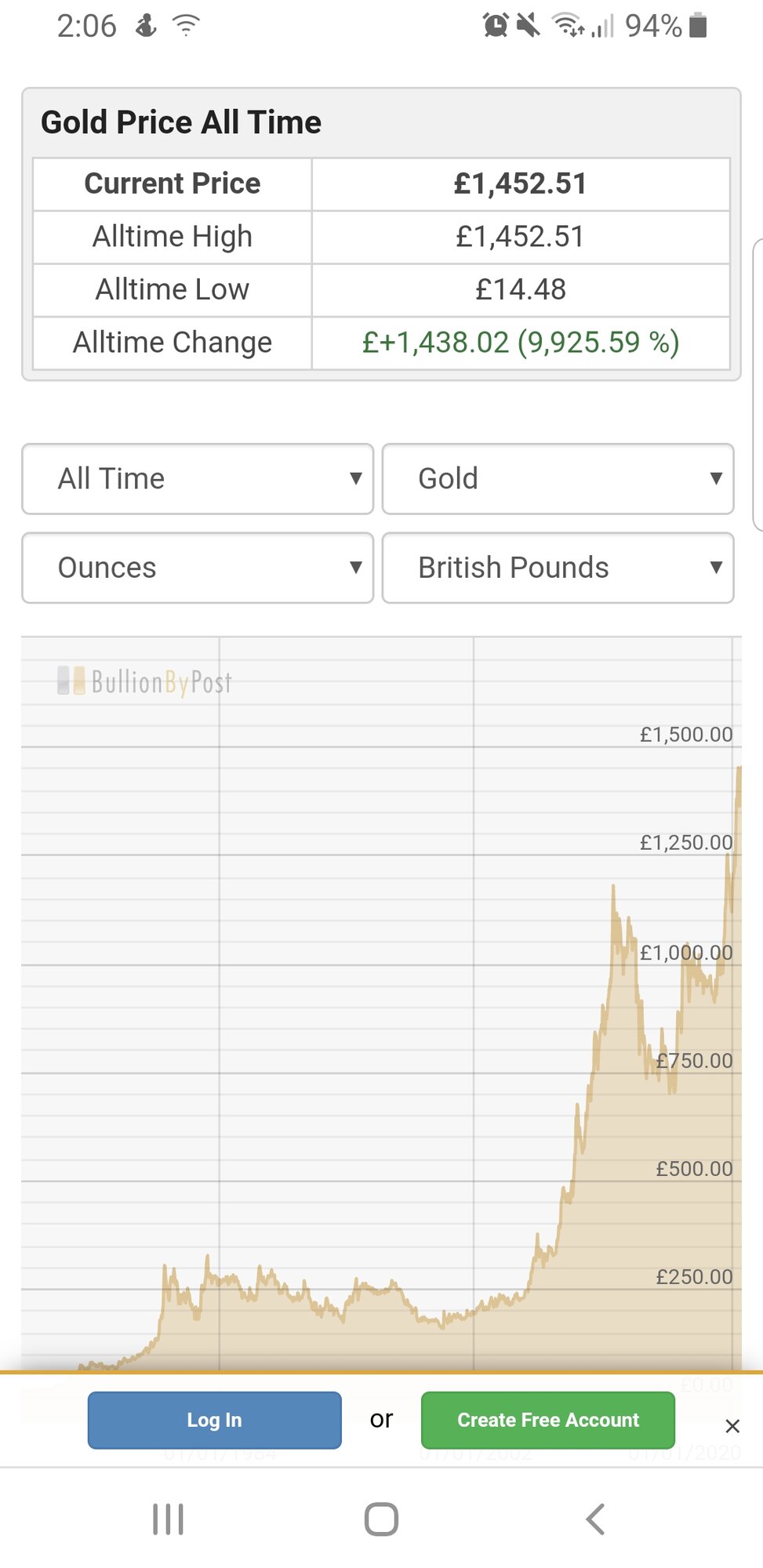Tap Create Free Account

tap(548, 1420)
